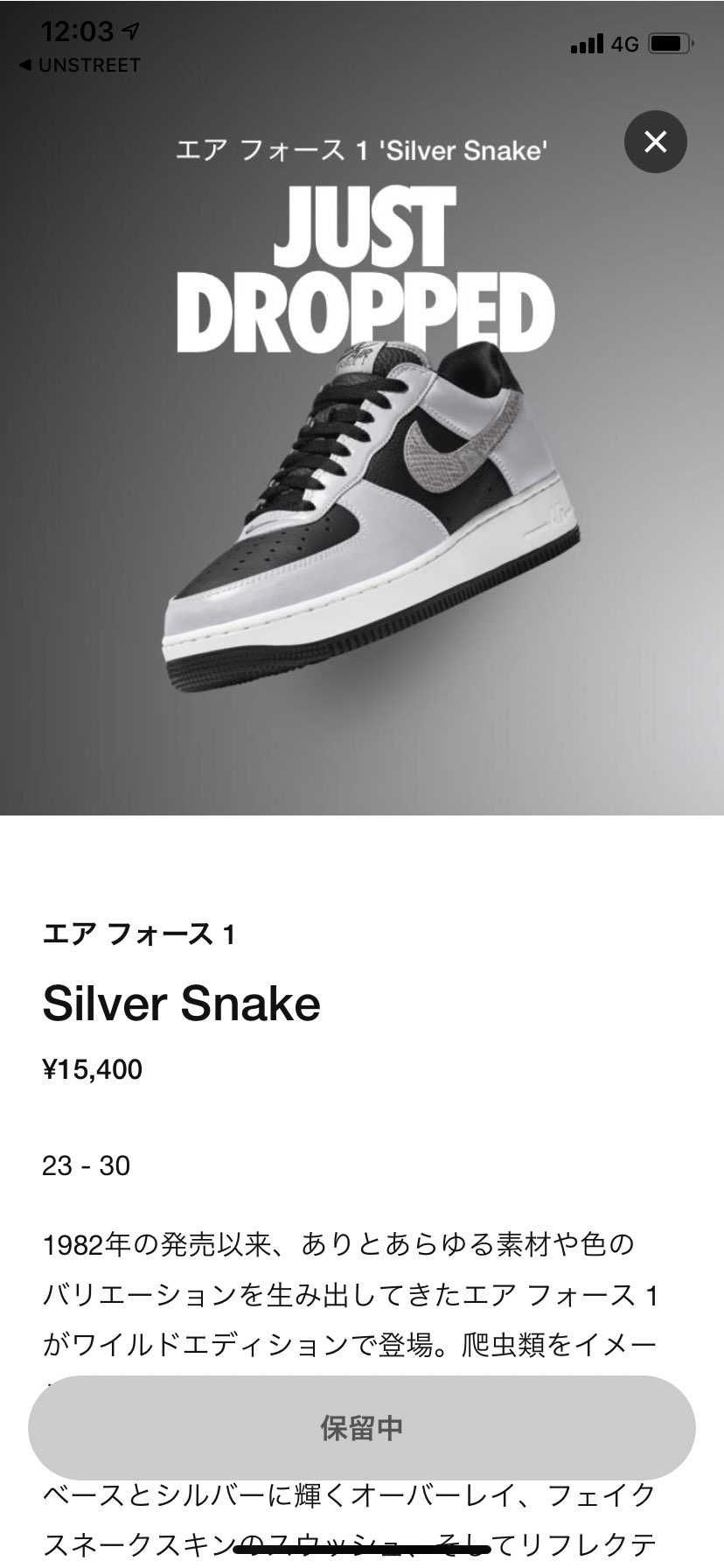The image size is (724, 1568).
Task: Tap the 保留中 pending button
Action: (361, 1427)
